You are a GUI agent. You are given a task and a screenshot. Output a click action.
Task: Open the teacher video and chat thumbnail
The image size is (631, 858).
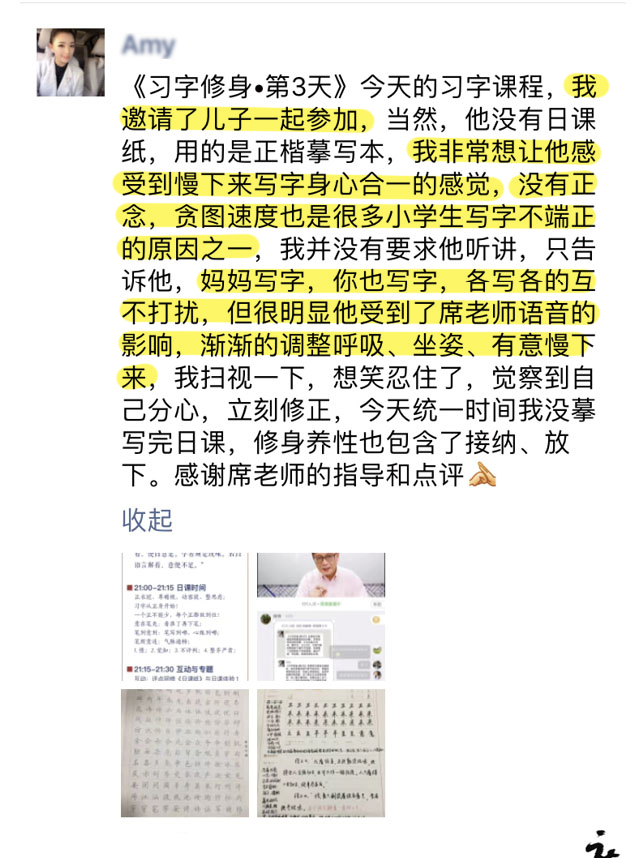320,615
